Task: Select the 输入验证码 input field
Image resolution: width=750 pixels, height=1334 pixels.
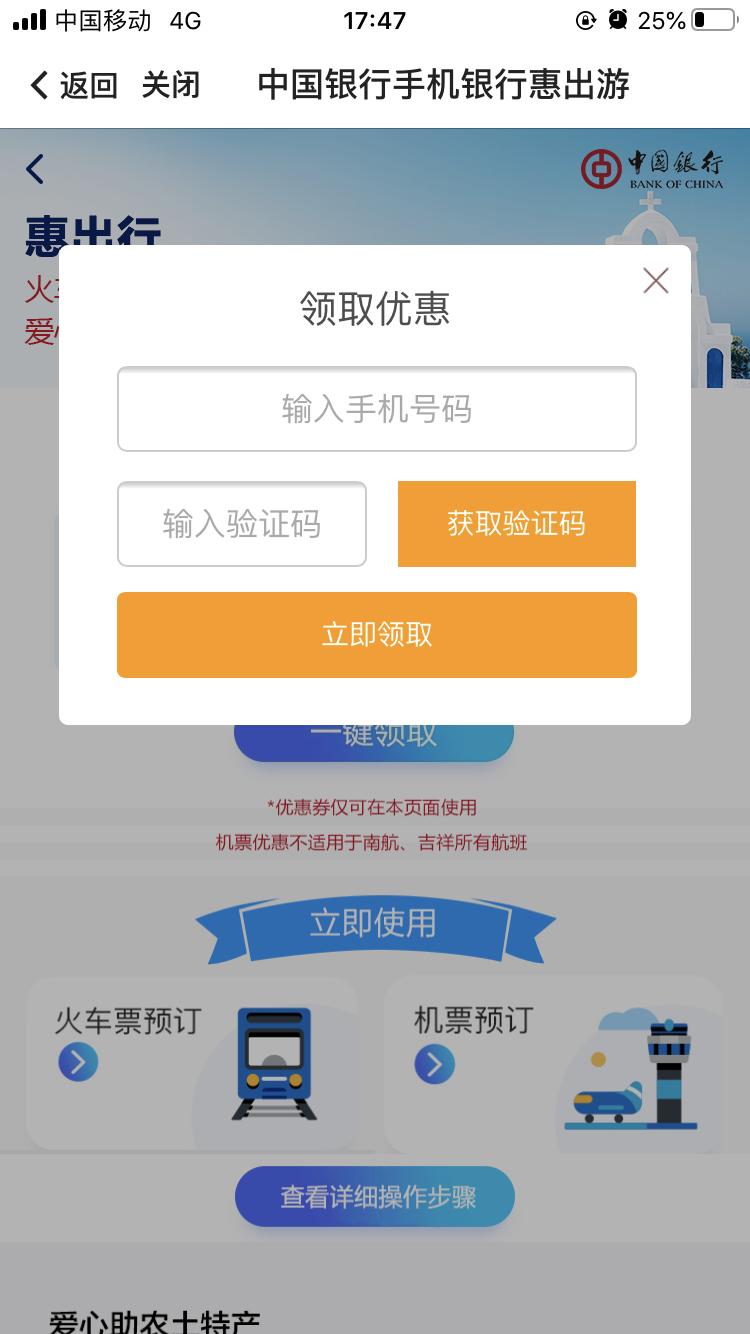Action: pyautogui.click(x=241, y=524)
